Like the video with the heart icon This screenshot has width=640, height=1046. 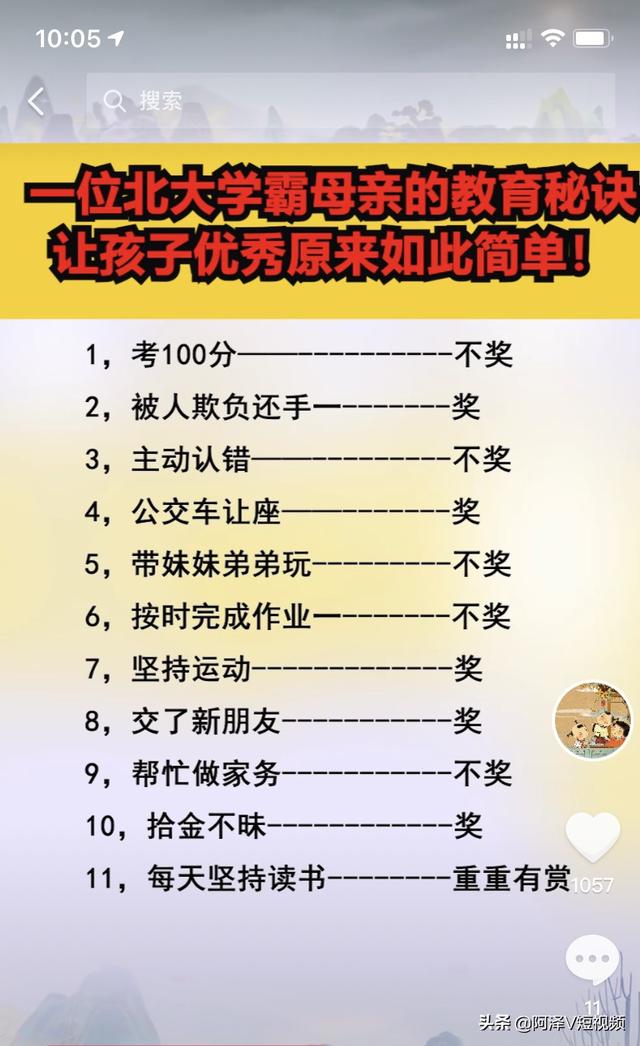[593, 837]
